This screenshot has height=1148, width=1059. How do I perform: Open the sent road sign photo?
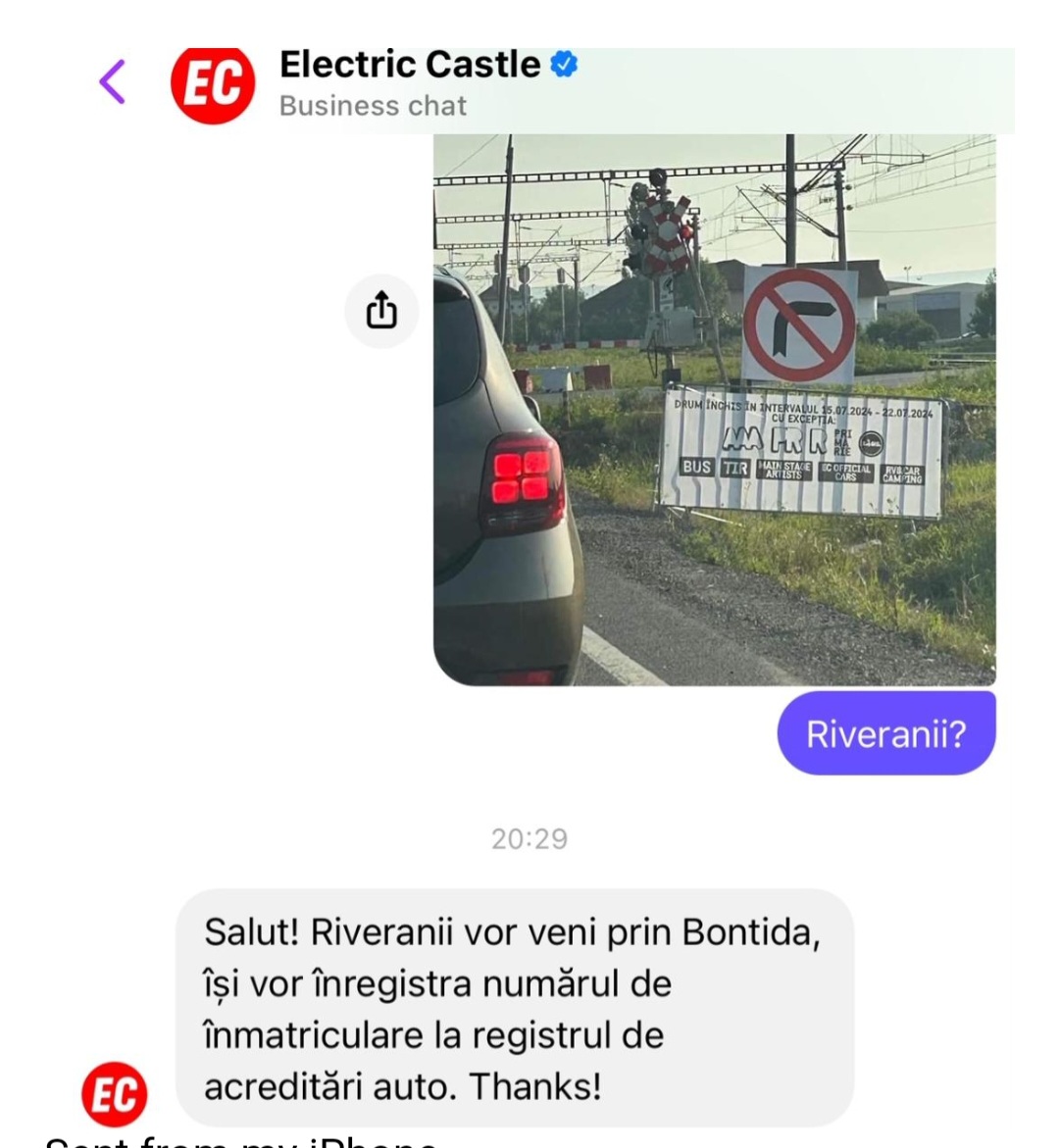click(714, 410)
